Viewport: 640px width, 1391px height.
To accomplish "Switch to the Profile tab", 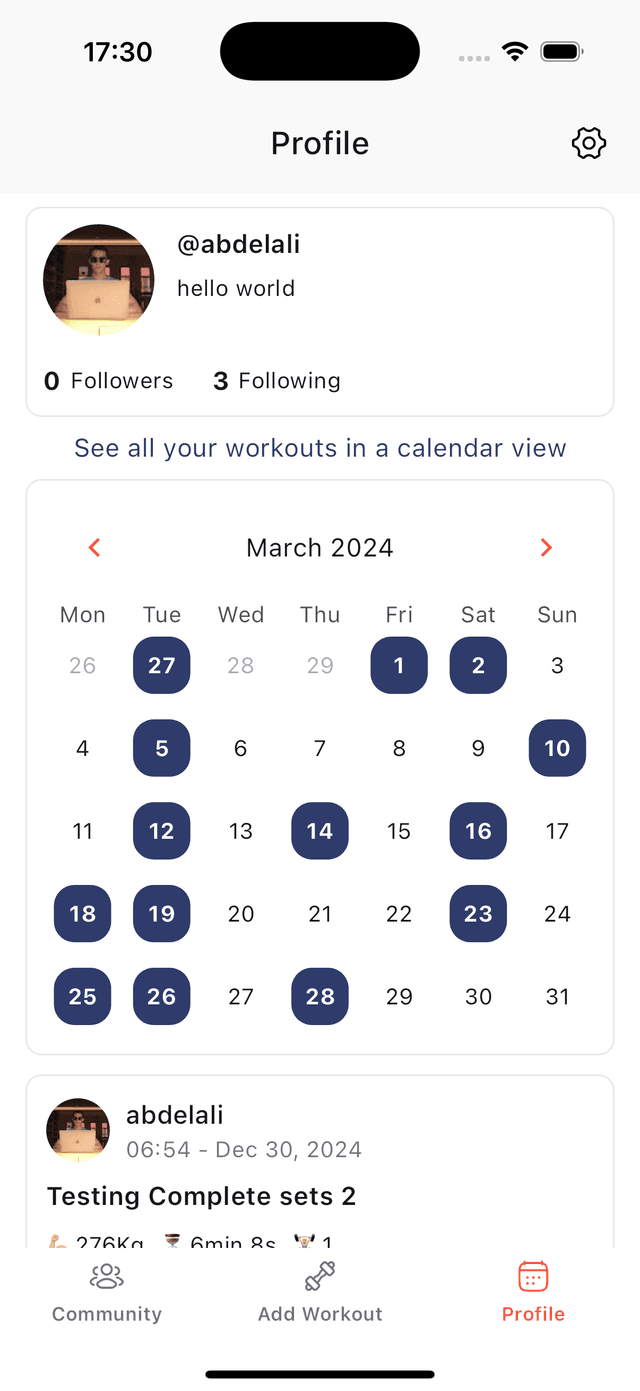I will click(x=533, y=1291).
